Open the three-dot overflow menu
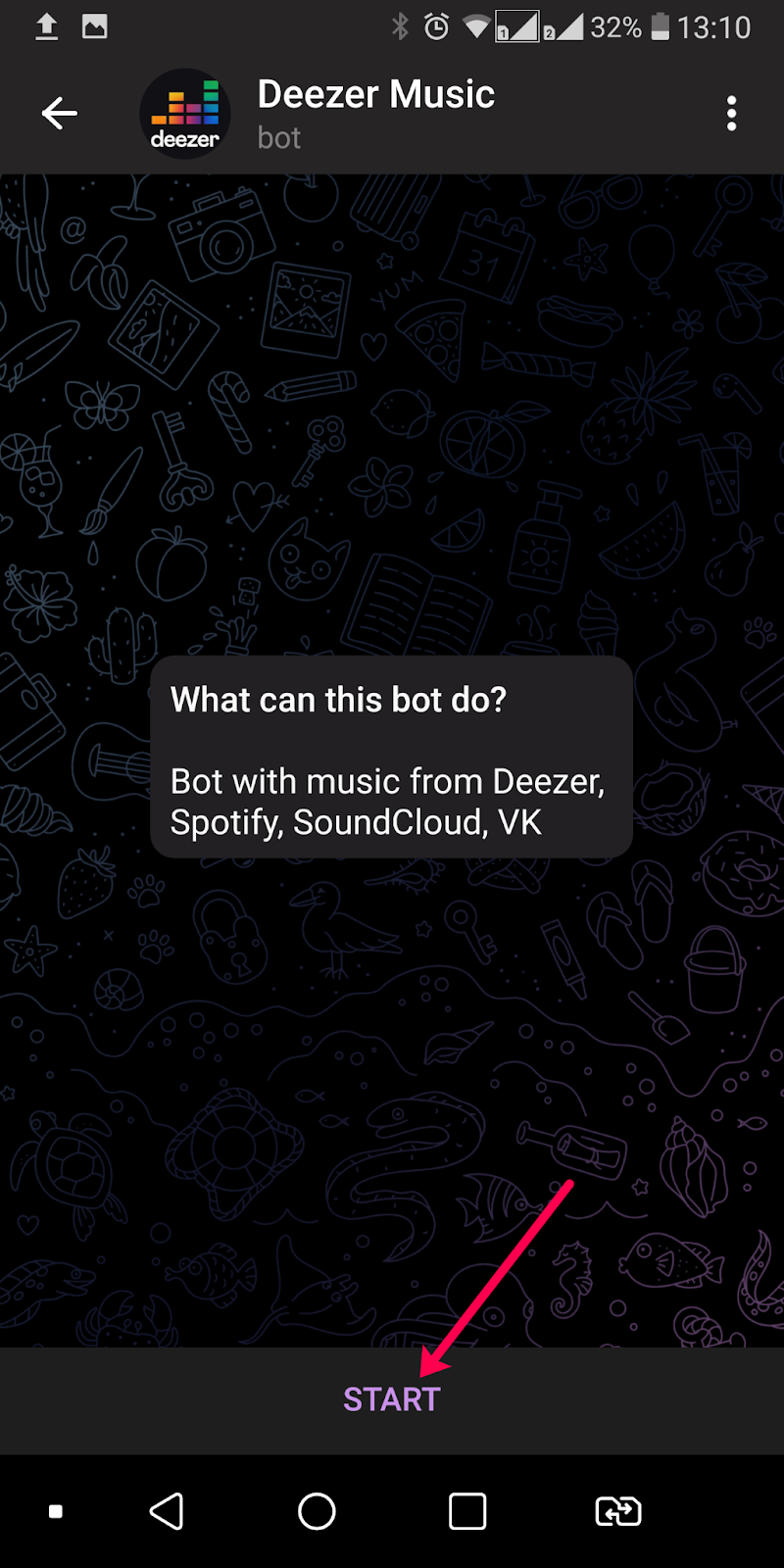Viewport: 784px width, 1568px height. pos(731,114)
